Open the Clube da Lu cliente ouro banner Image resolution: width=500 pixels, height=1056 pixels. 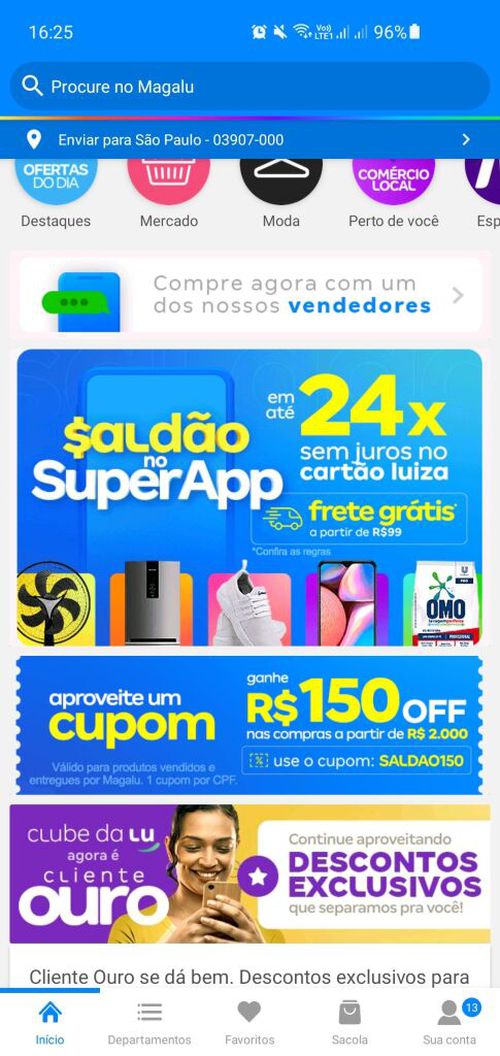click(250, 873)
